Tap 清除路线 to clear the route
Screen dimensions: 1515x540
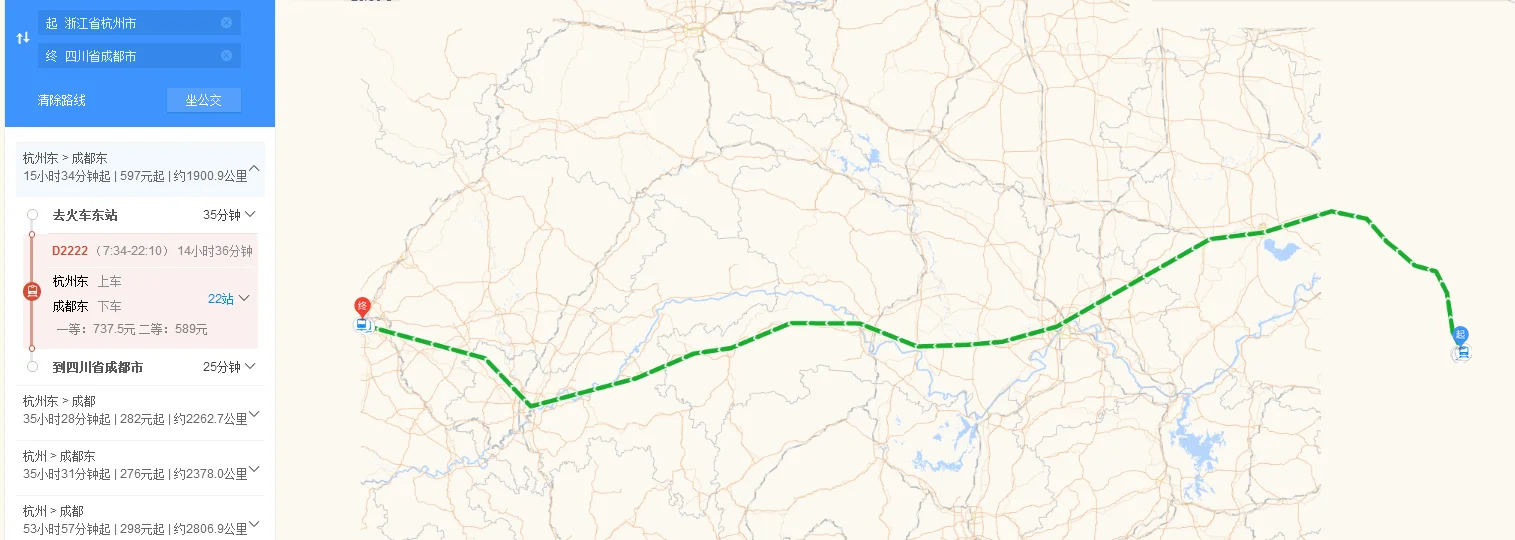tap(62, 100)
